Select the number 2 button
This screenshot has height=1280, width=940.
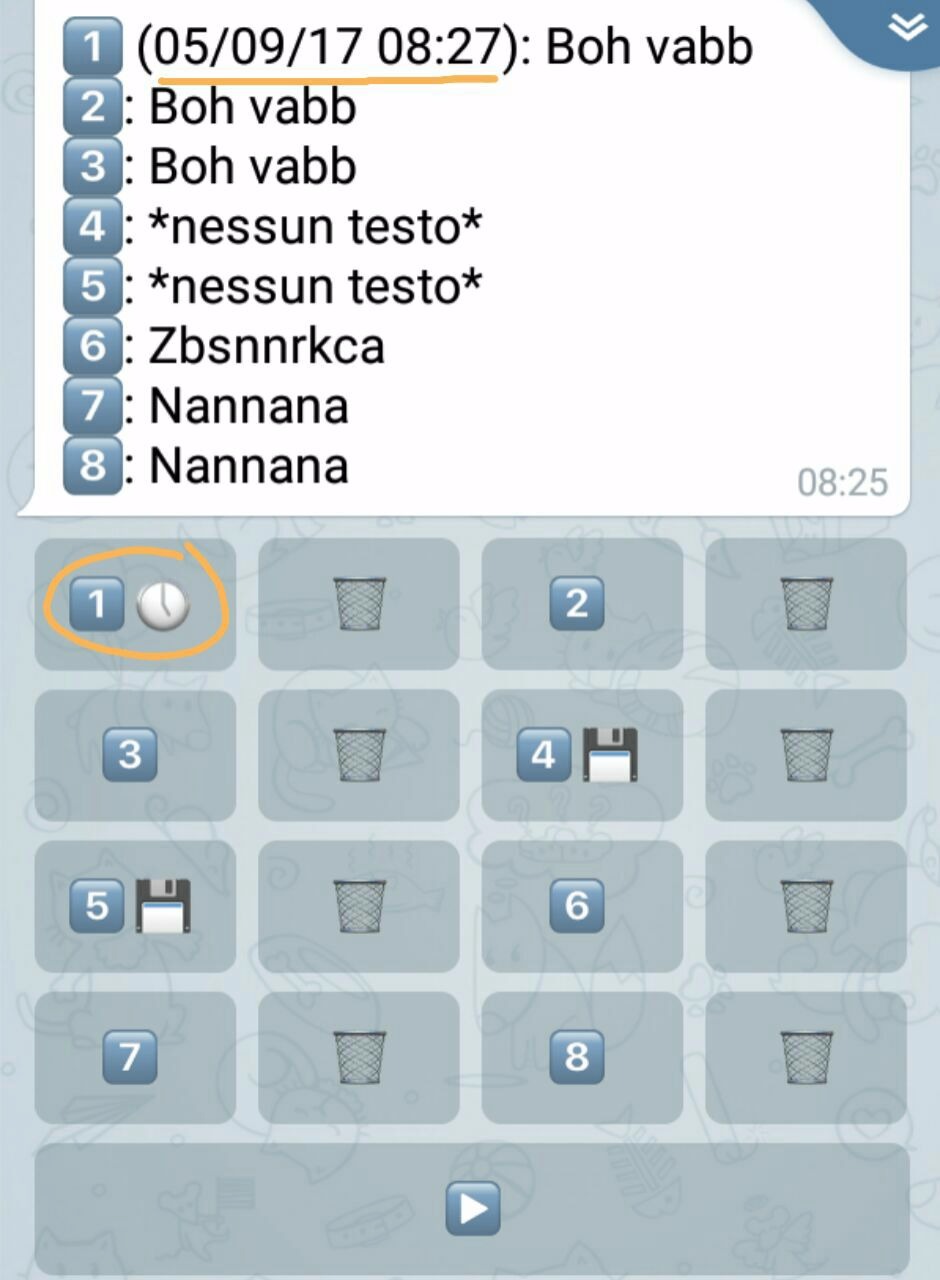tap(582, 604)
